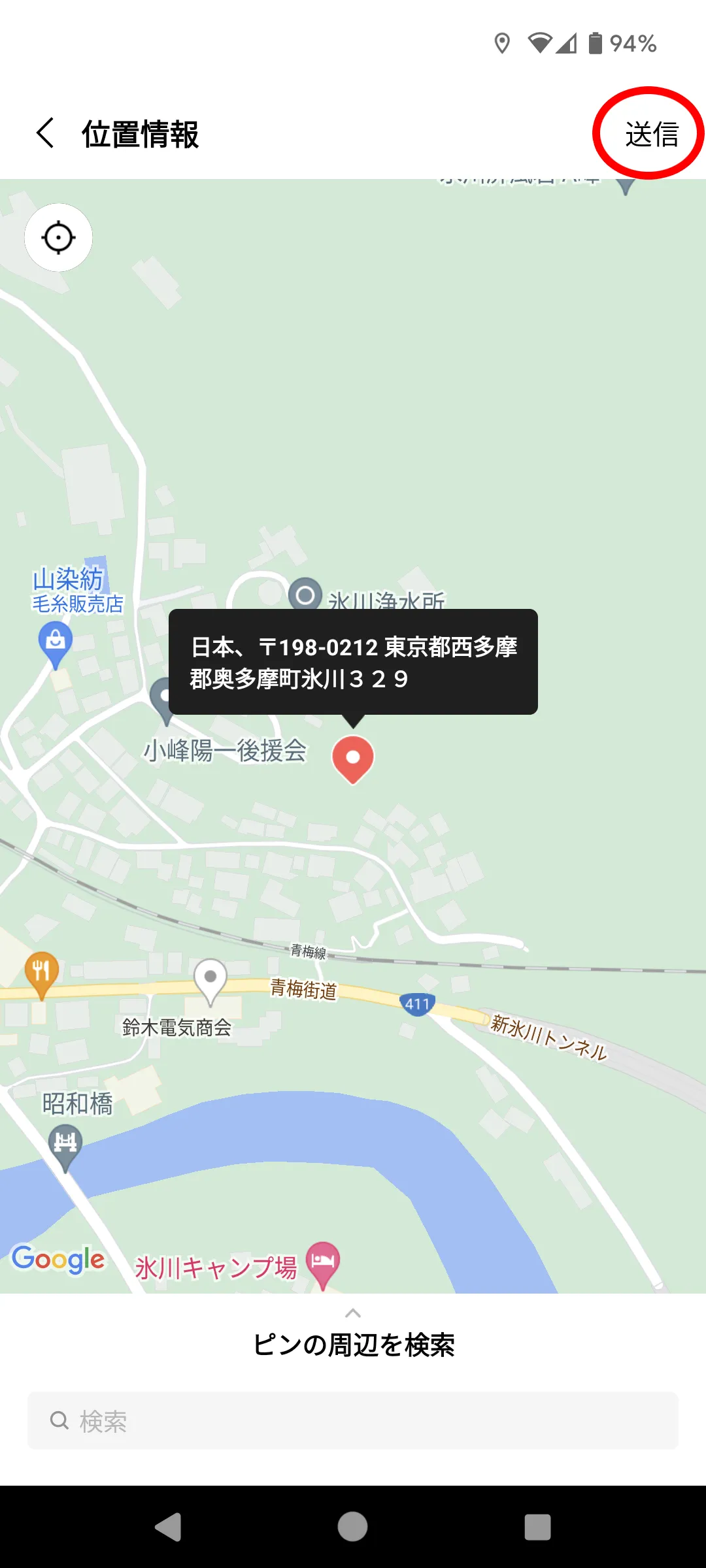Select the 氷川浄水所 map marker
706x1568 pixels.
click(305, 595)
